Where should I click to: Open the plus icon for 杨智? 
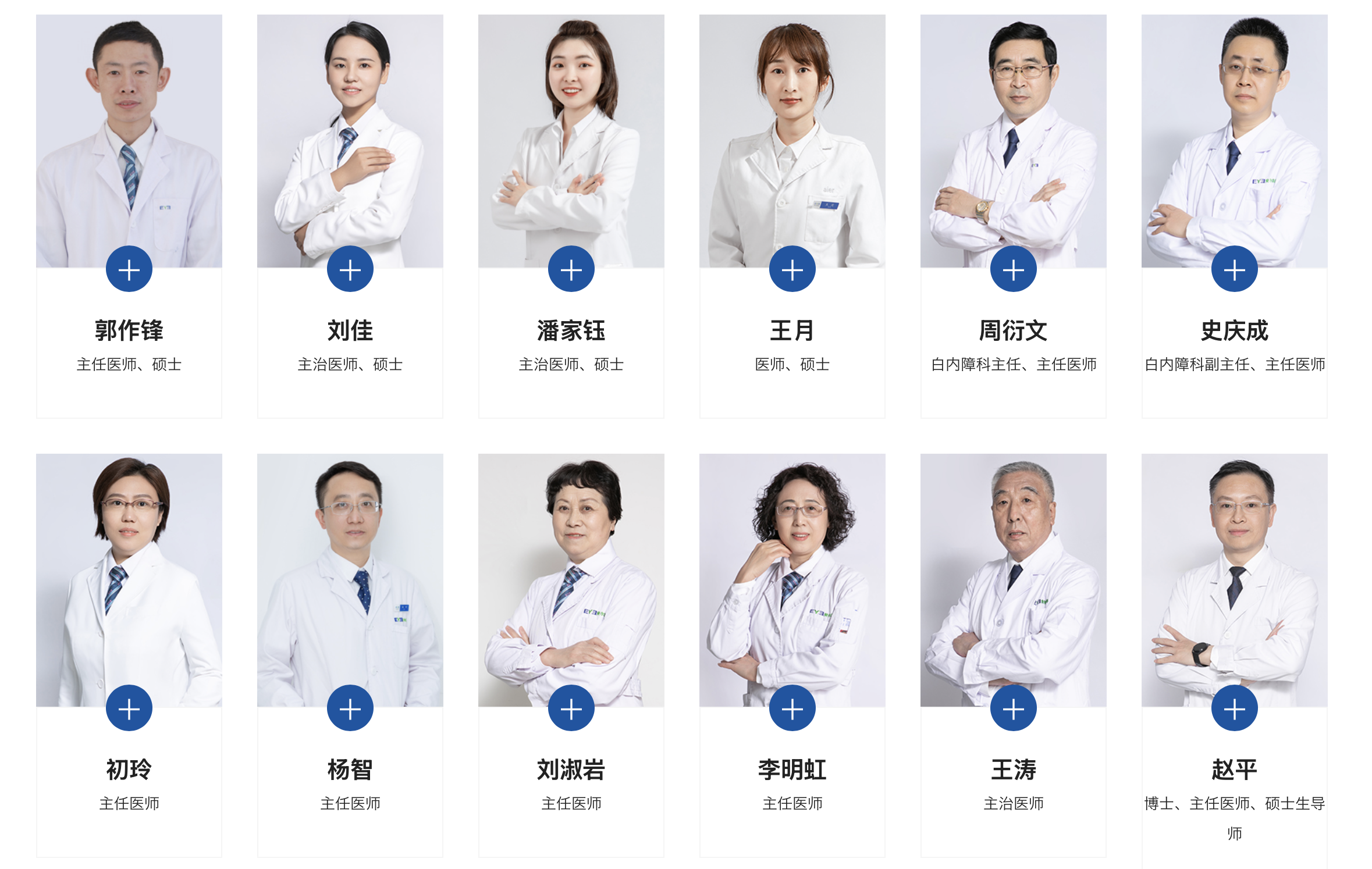[350, 708]
